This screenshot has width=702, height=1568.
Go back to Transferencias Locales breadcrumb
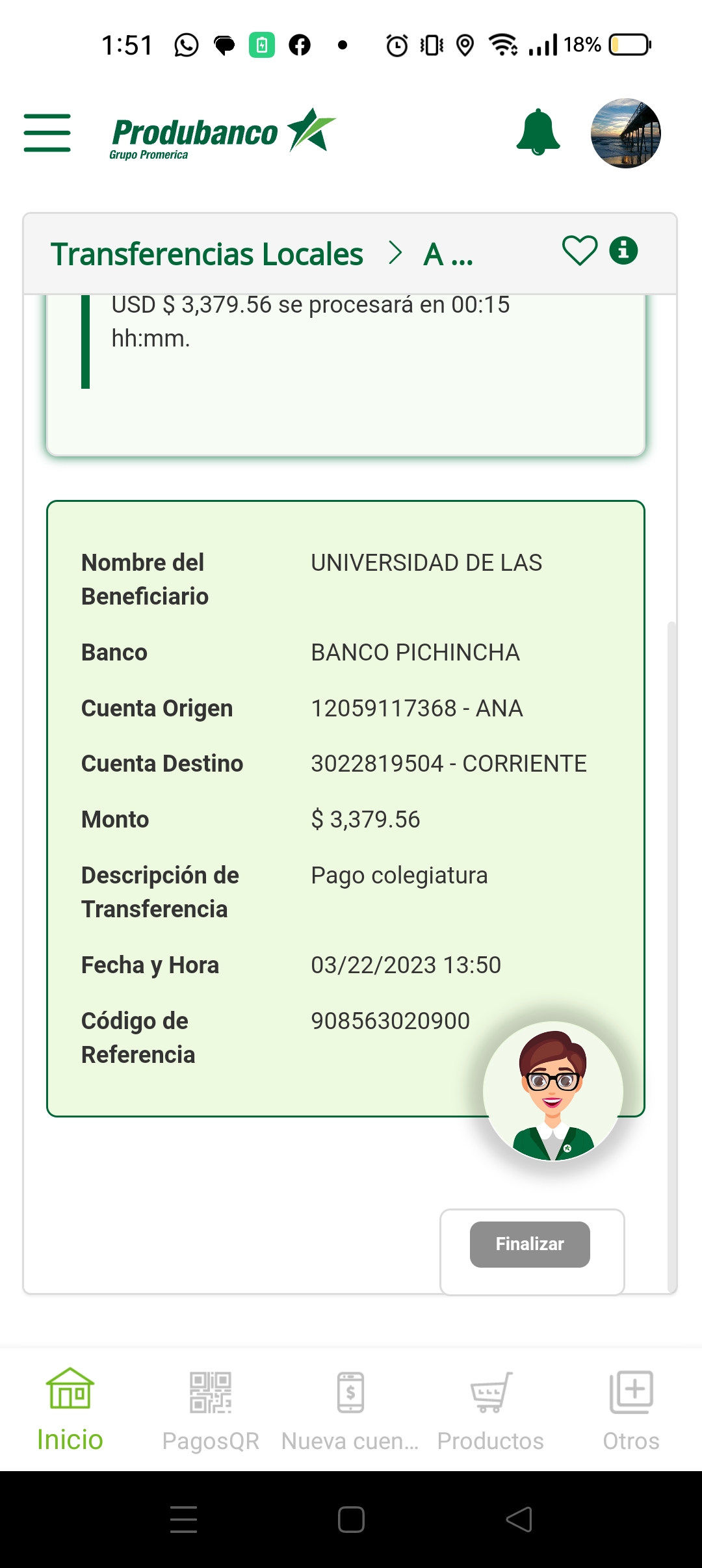pyautogui.click(x=207, y=254)
